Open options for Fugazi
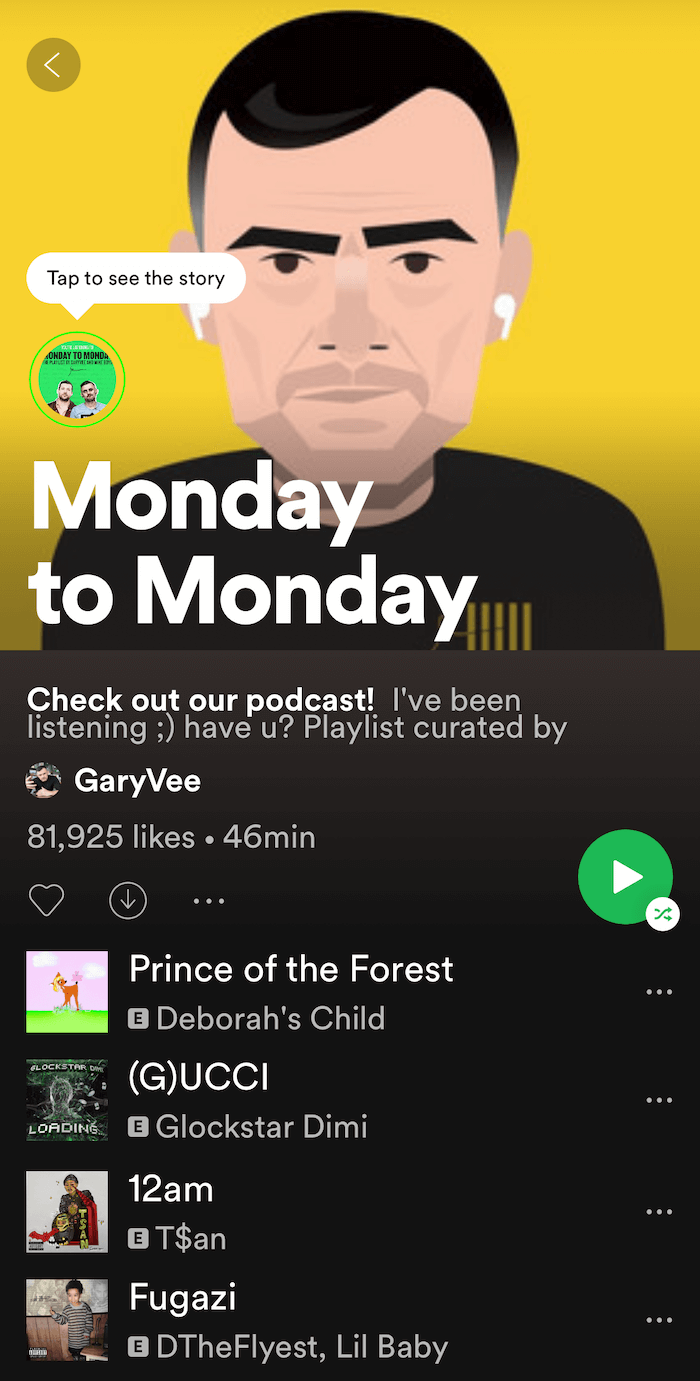 659,1320
